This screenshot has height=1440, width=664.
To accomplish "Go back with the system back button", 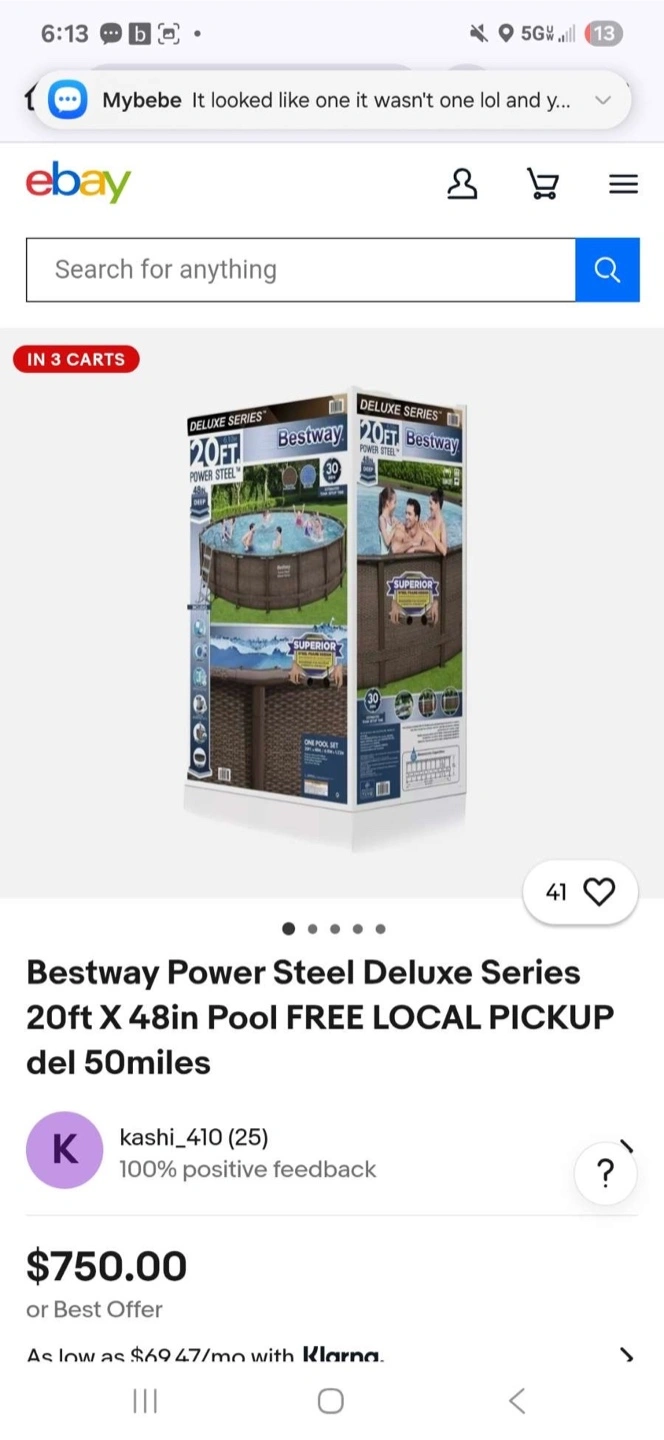I will tap(517, 1401).
